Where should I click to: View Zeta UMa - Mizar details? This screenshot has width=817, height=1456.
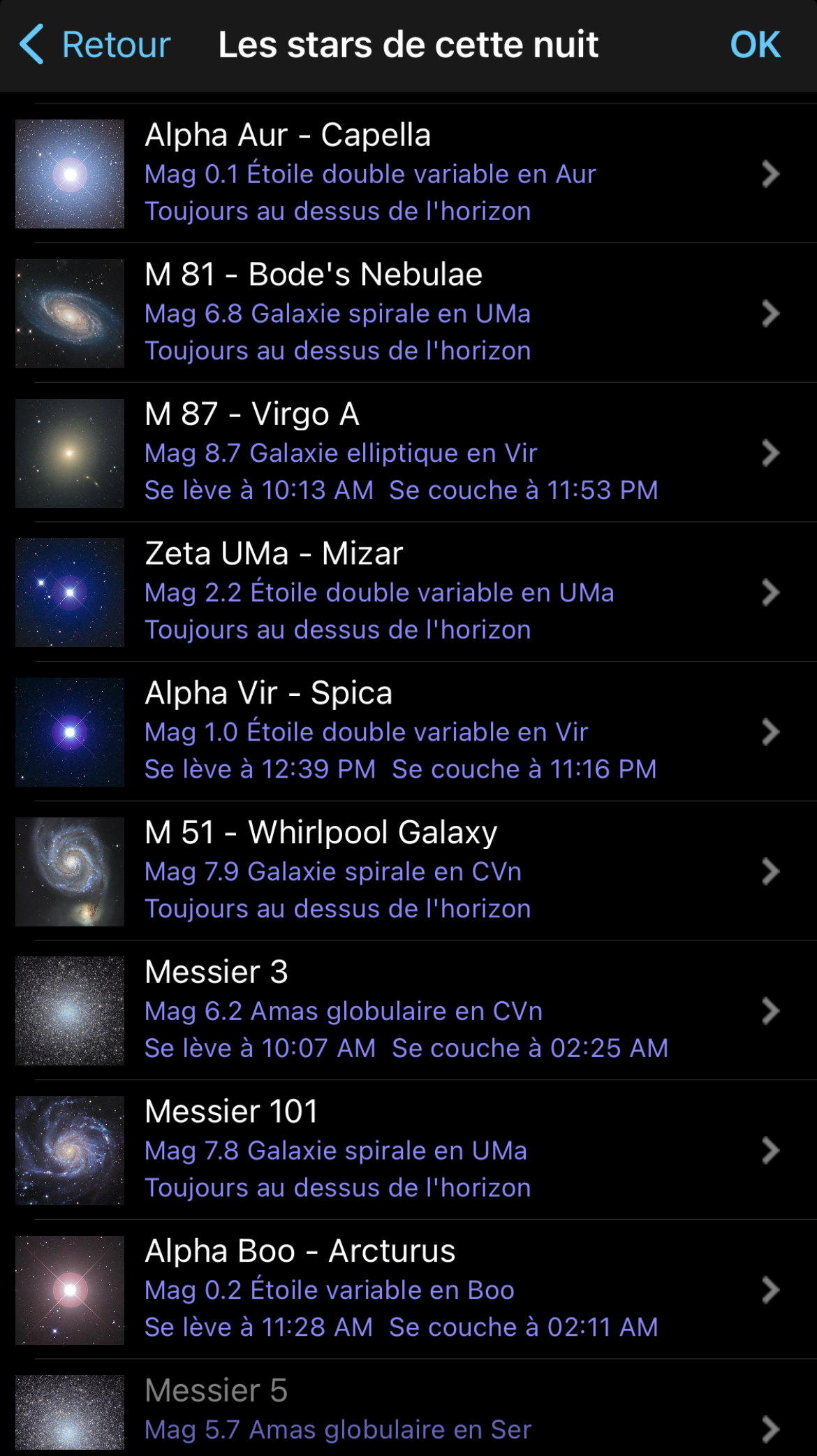point(408,592)
